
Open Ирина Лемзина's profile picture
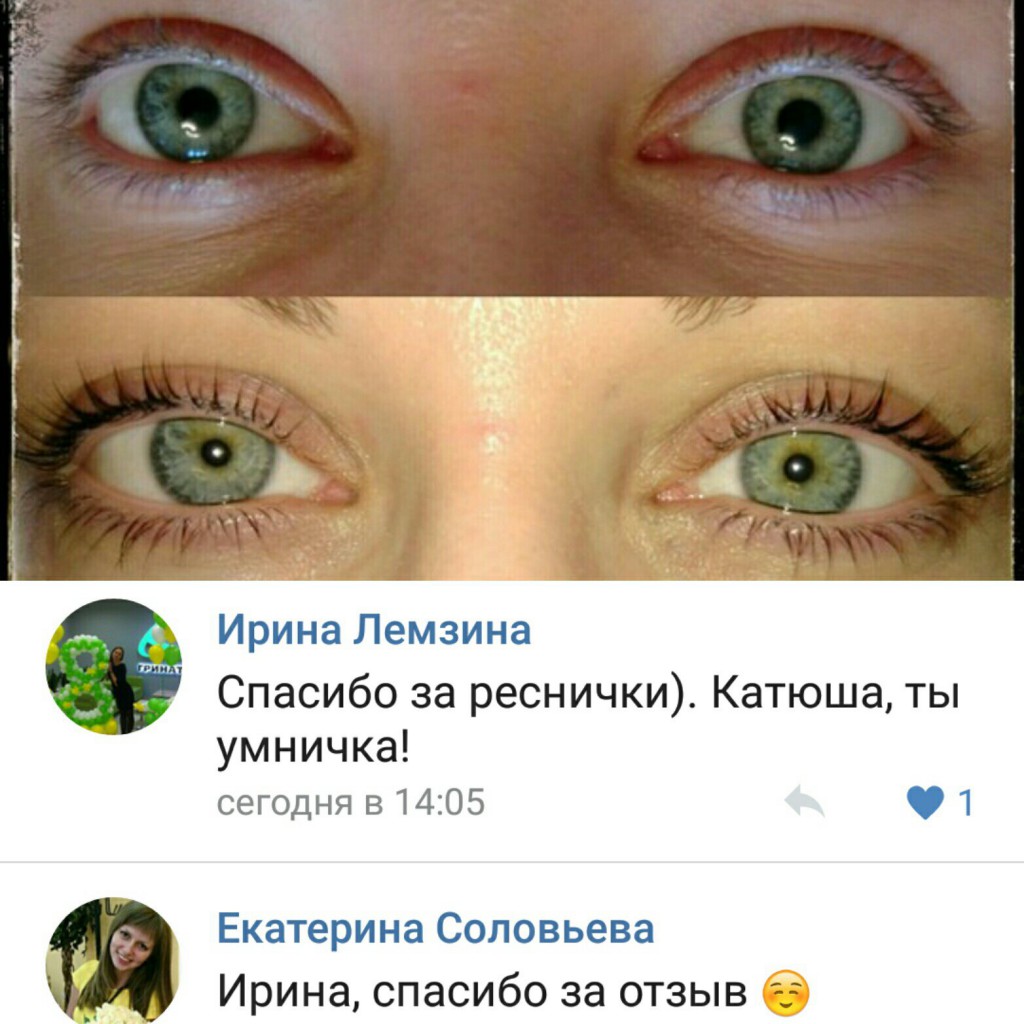pyautogui.click(x=113, y=667)
